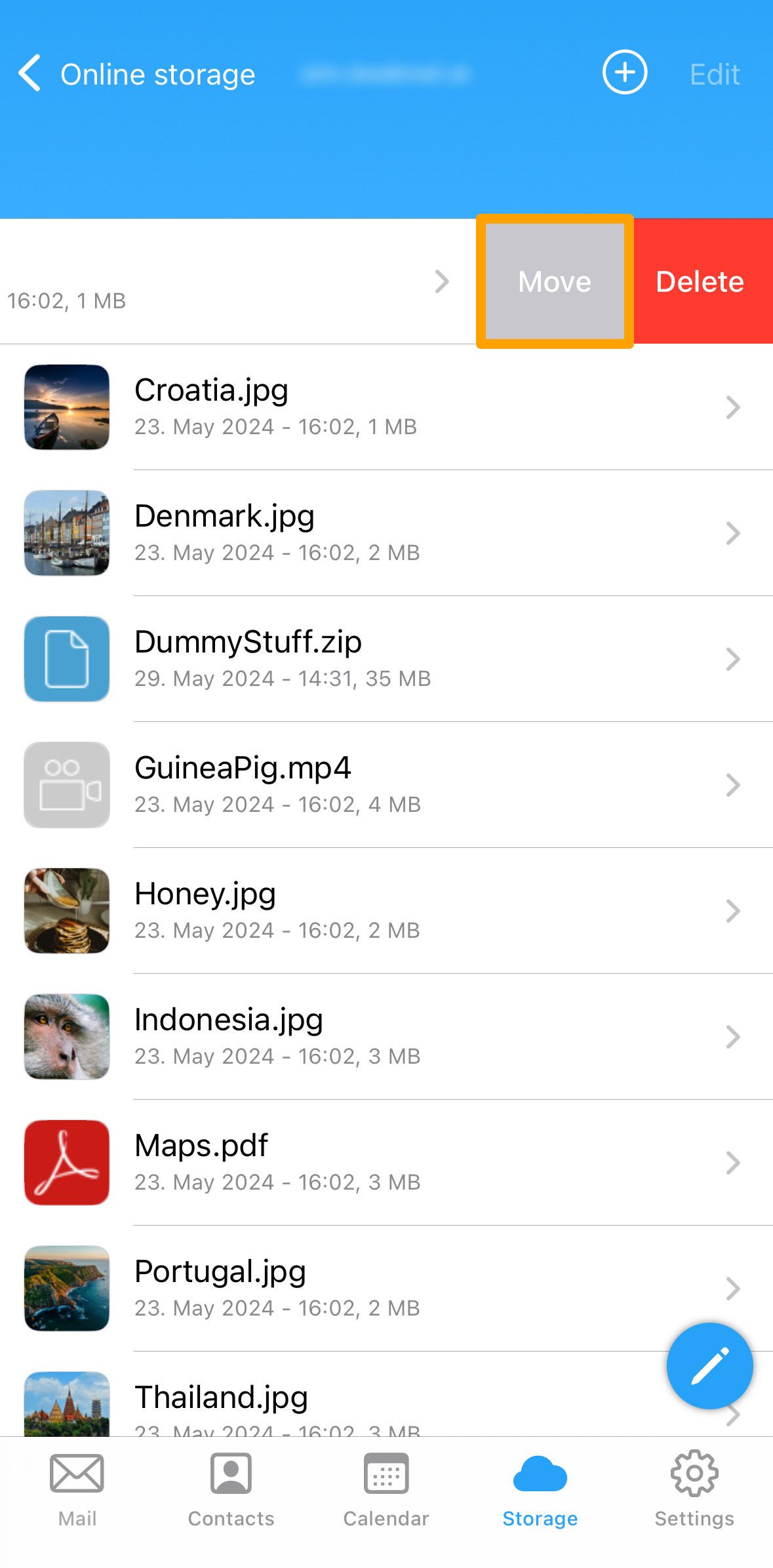The height and width of the screenshot is (1568, 773).
Task: Open Honey.jpg
Action: tap(387, 911)
